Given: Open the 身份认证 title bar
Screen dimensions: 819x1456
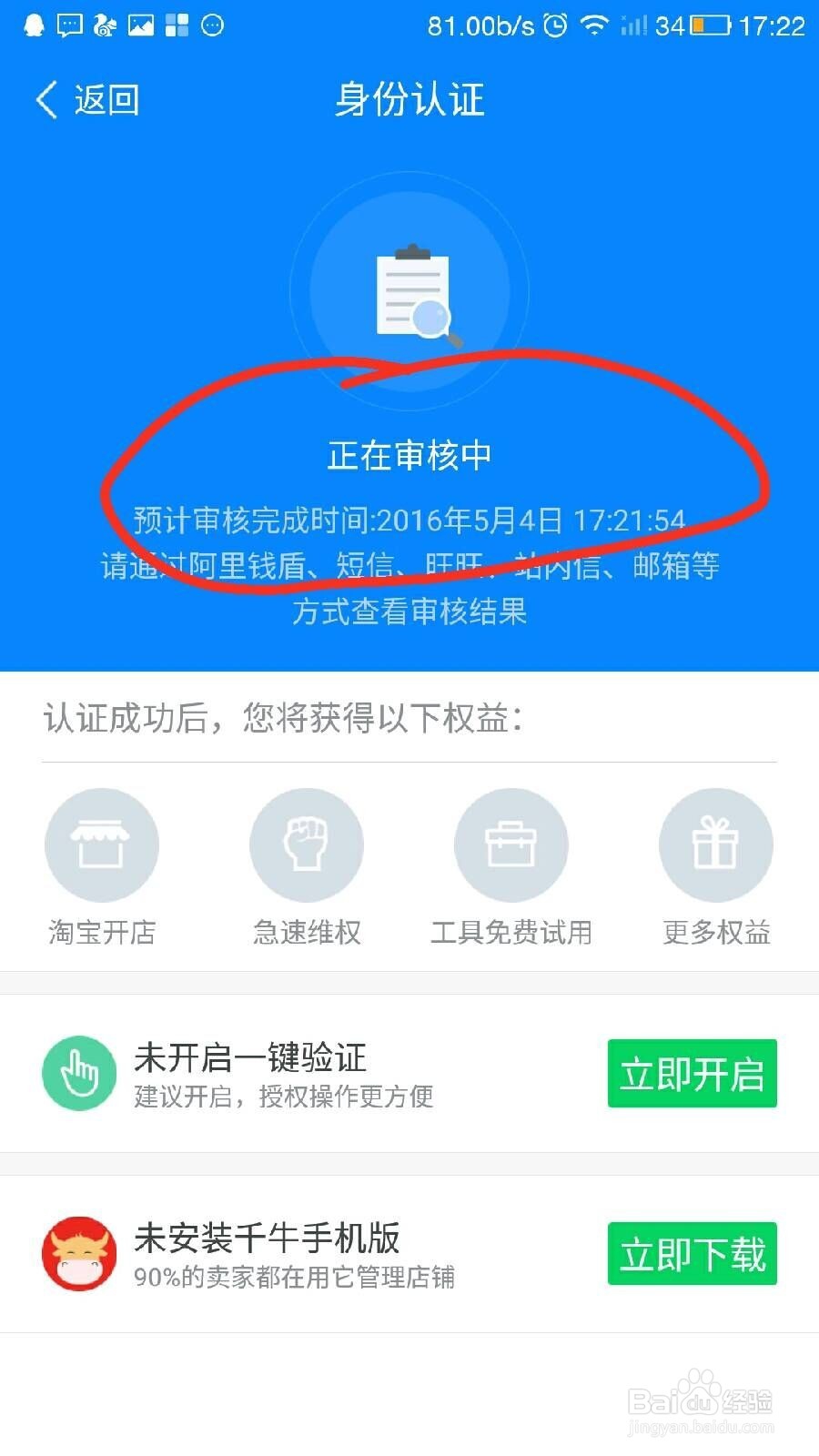Looking at the screenshot, I should tap(409, 100).
